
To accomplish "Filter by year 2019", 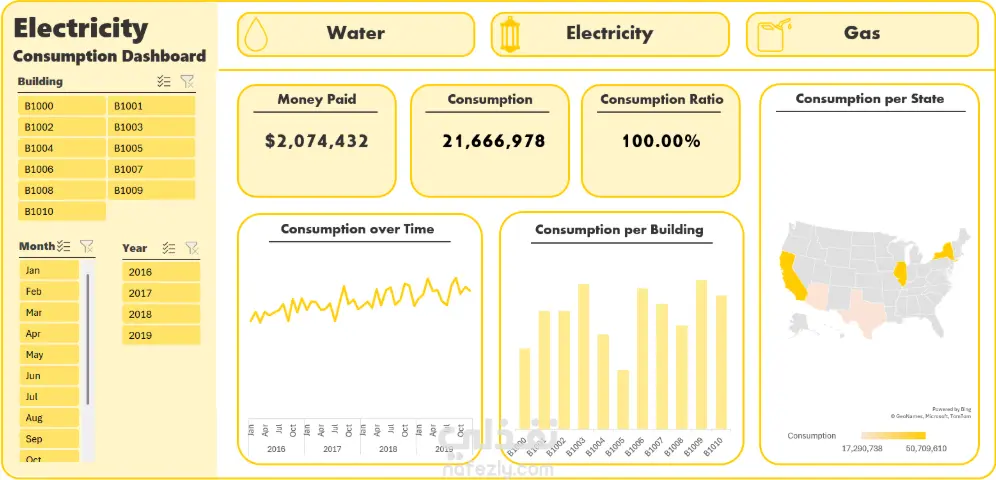I will coord(161,335).
